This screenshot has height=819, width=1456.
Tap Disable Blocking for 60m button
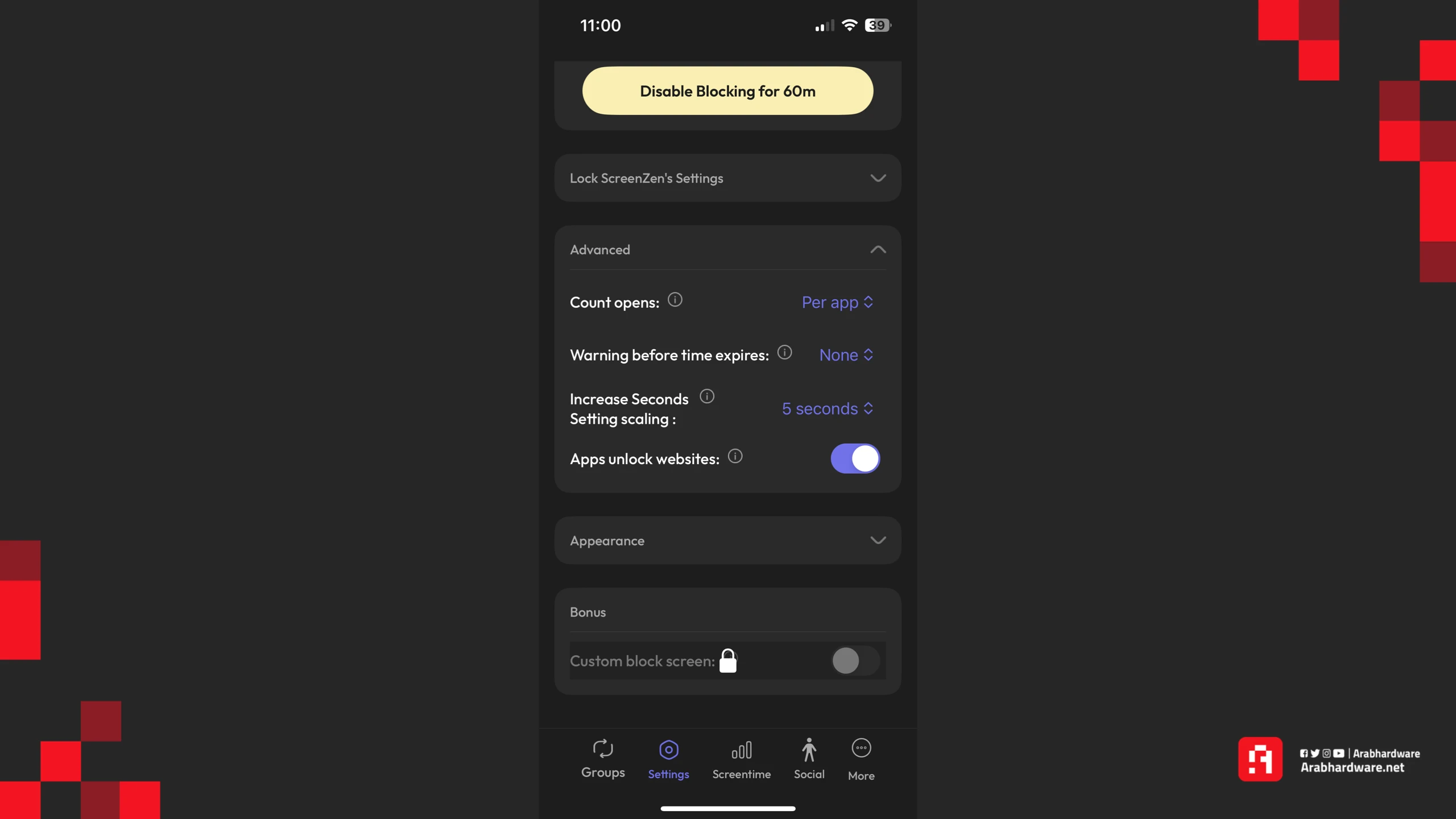click(727, 91)
